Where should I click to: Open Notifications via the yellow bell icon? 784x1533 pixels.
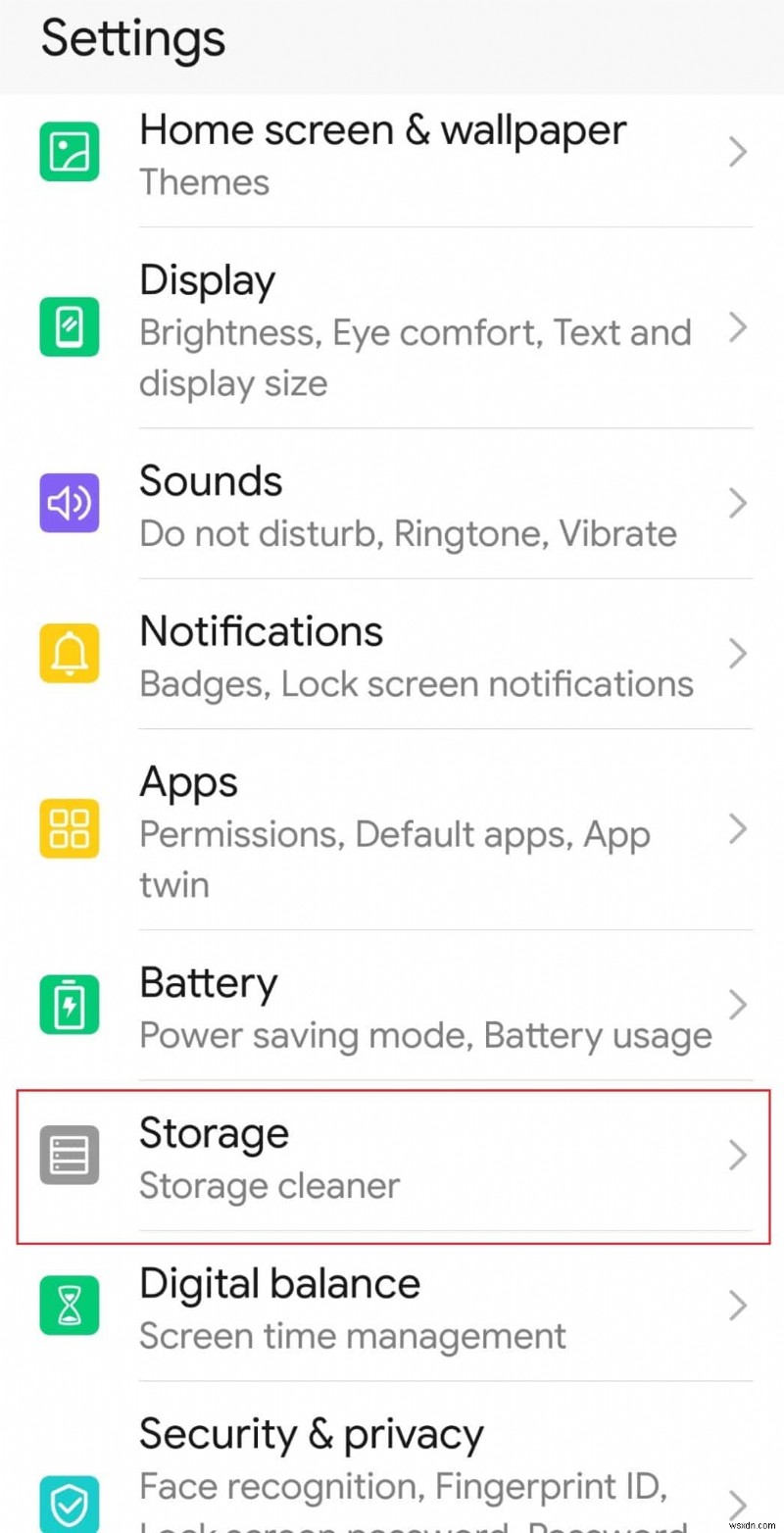[x=69, y=653]
